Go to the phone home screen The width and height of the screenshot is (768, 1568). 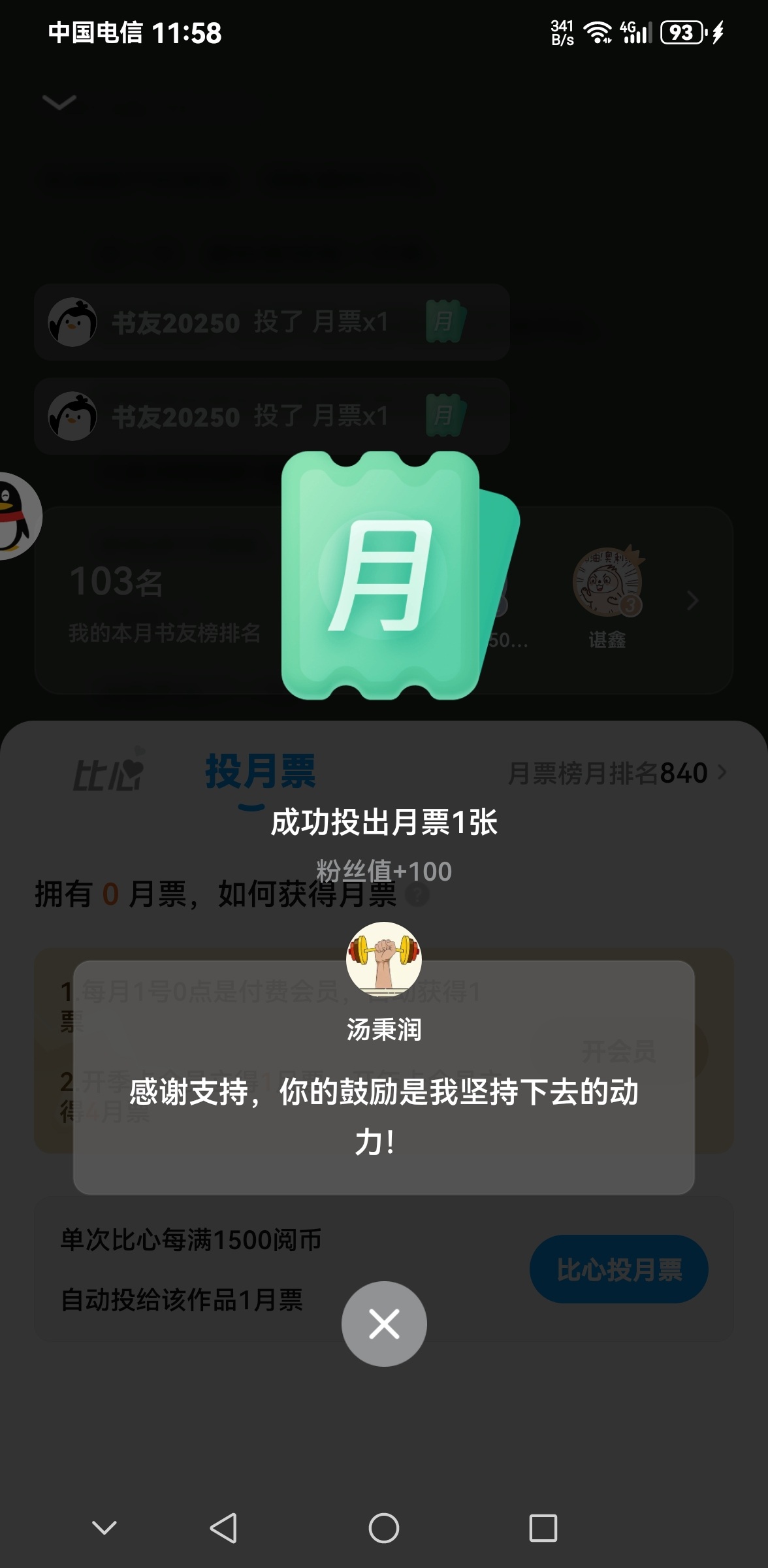tap(384, 1528)
